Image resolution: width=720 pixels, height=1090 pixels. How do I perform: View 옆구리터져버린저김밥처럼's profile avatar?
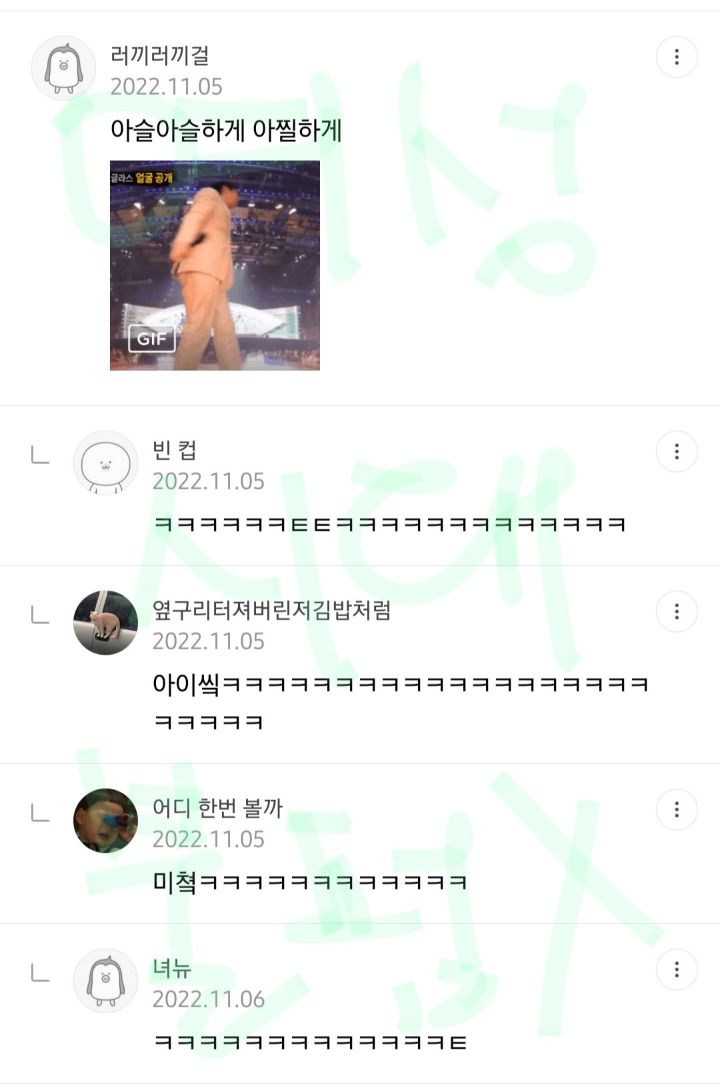pos(105,622)
